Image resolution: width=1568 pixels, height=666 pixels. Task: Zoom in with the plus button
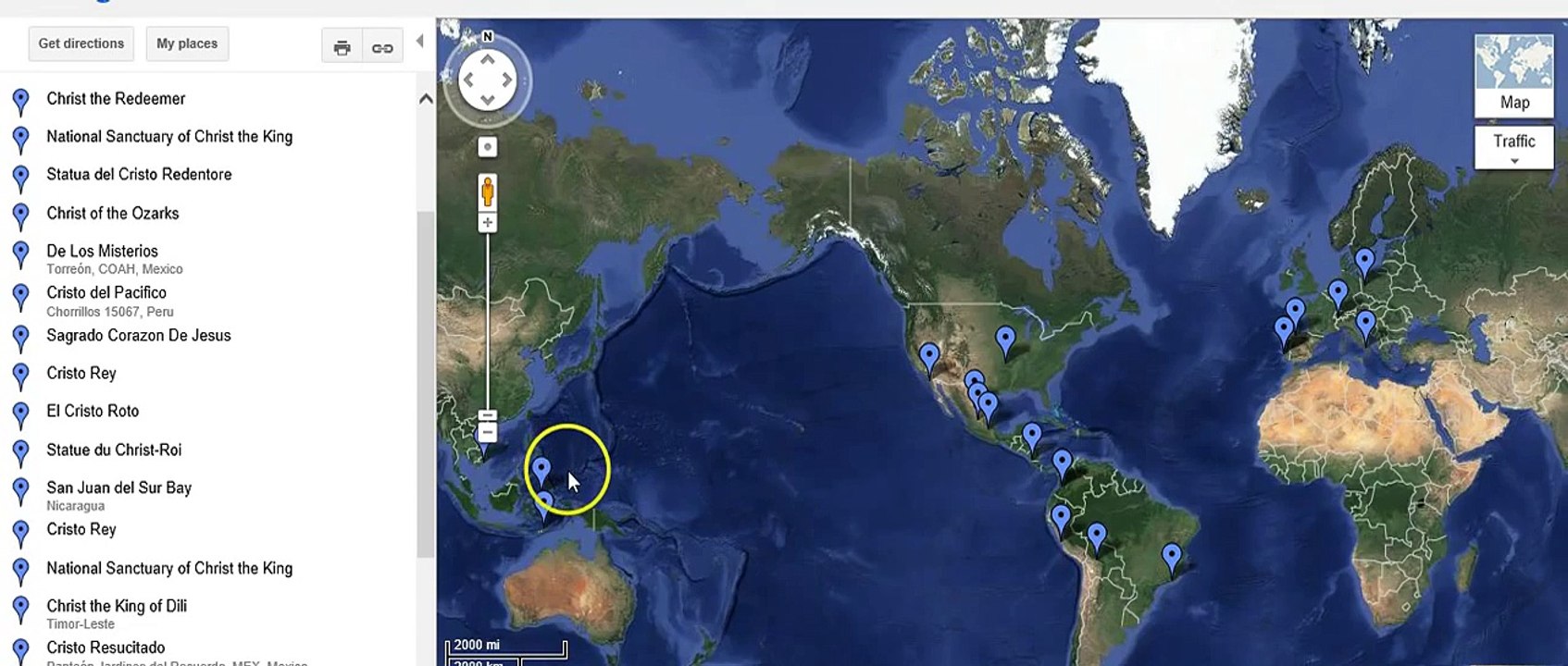[488, 223]
